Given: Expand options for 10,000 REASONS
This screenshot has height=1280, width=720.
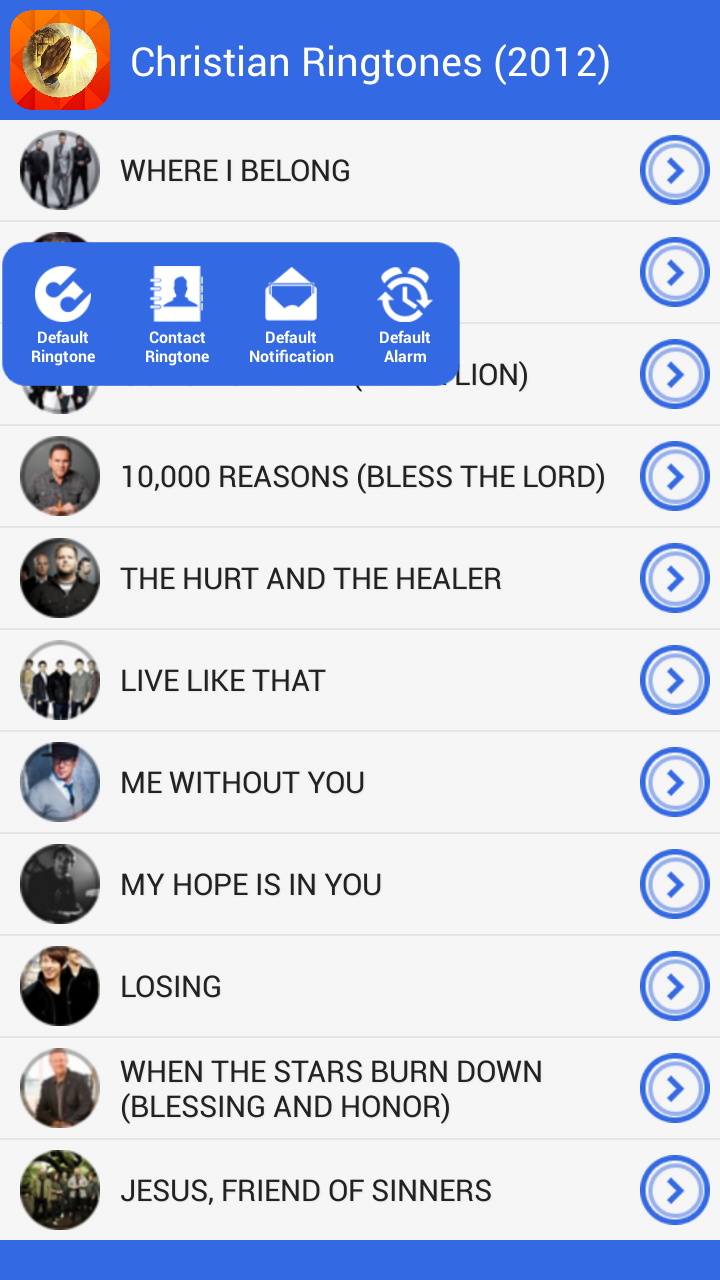Looking at the screenshot, I should 674,476.
